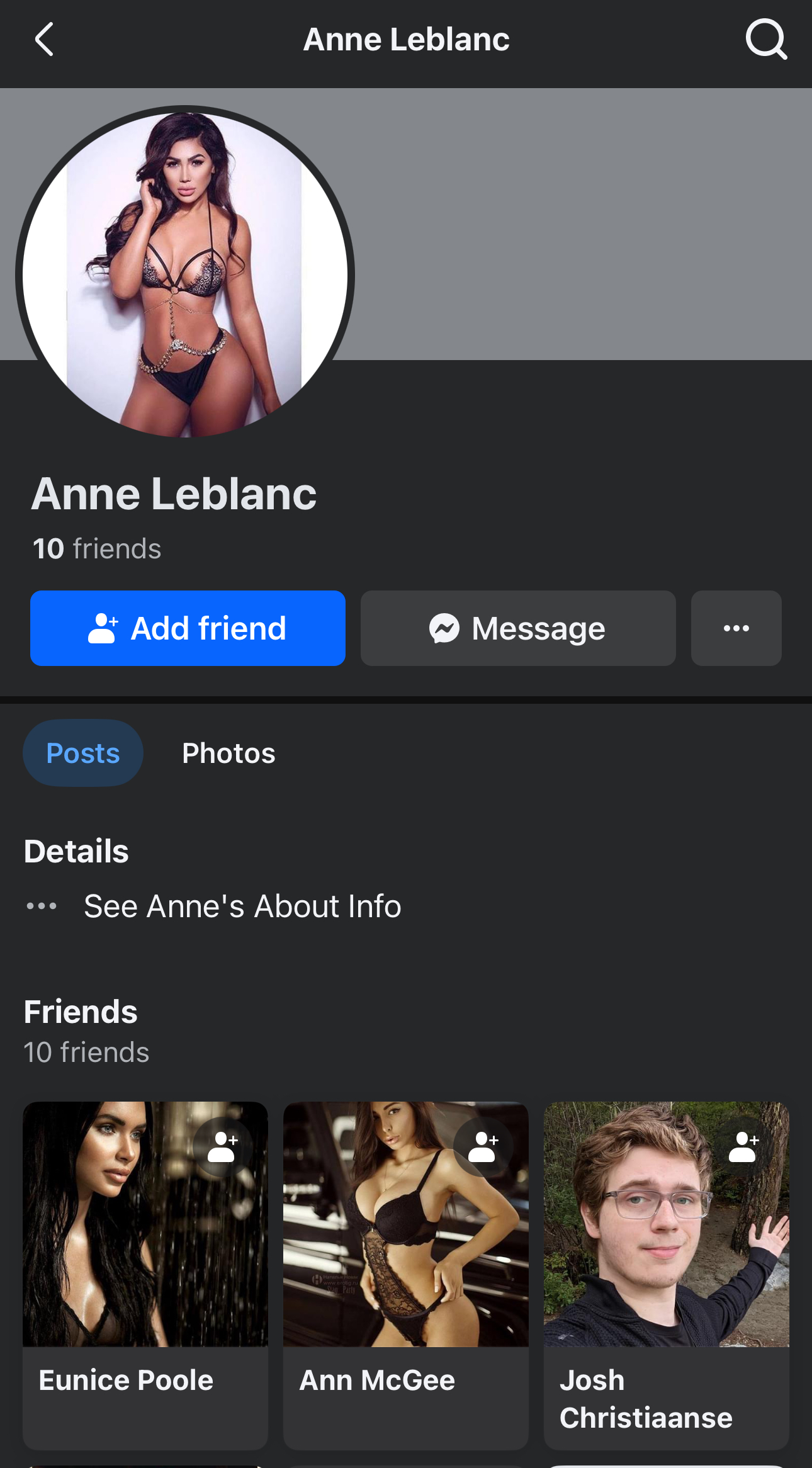This screenshot has width=812, height=1468.
Task: Switch to the Photos tab
Action: [228, 753]
